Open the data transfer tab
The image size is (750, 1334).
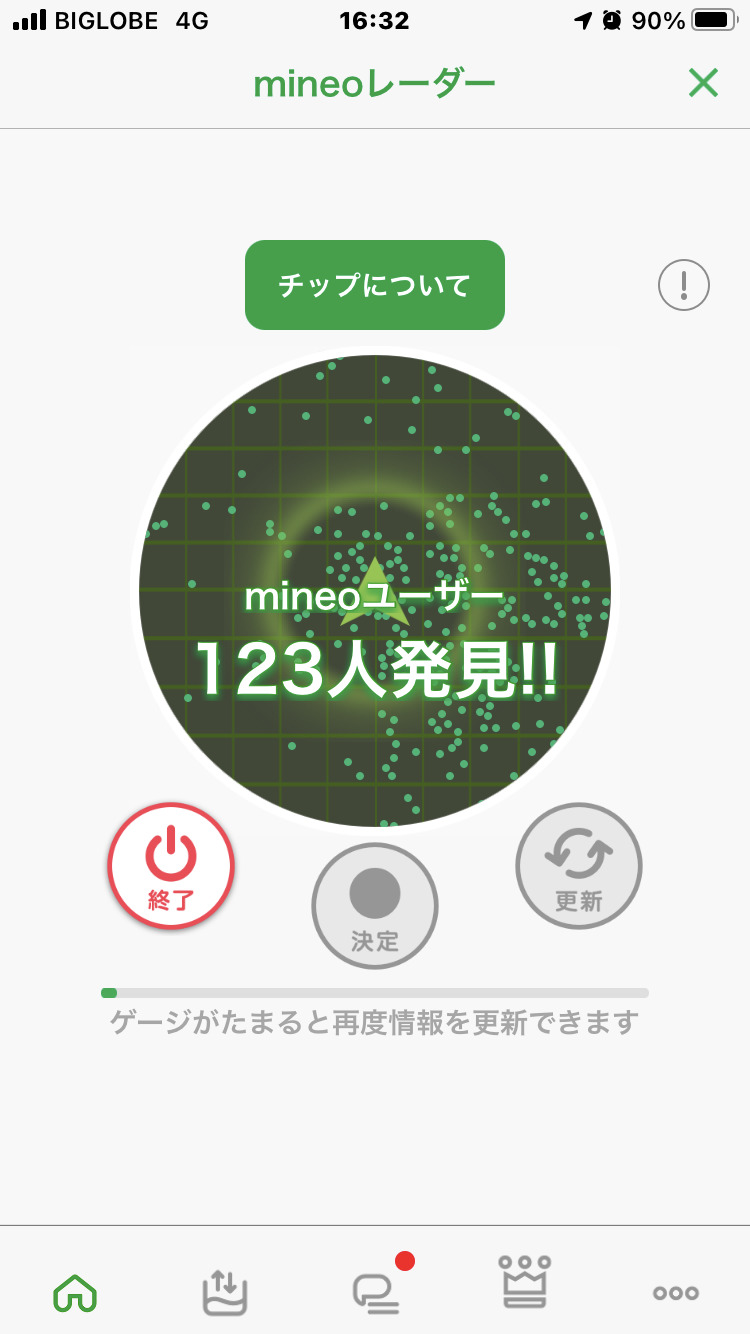point(225,1292)
